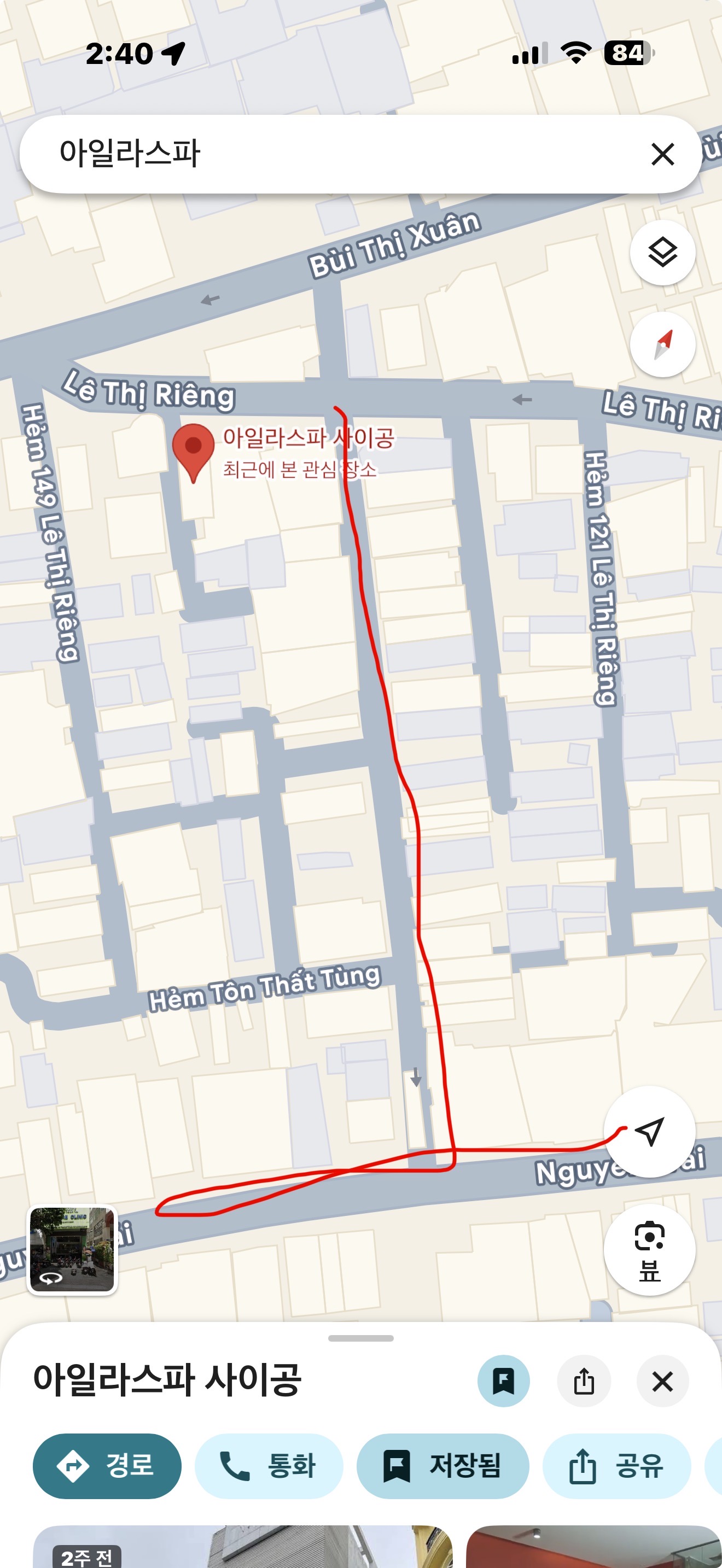Get directions with the 경로 button
This screenshot has height=1568, width=722.
pos(107,1466)
